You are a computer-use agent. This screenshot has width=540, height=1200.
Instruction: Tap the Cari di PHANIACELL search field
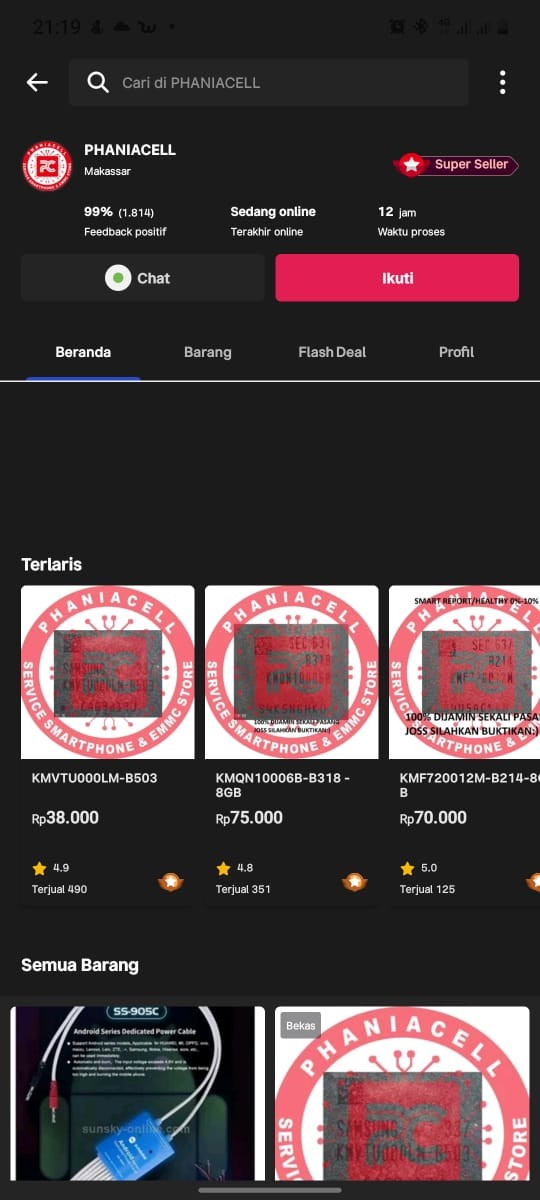click(268, 83)
